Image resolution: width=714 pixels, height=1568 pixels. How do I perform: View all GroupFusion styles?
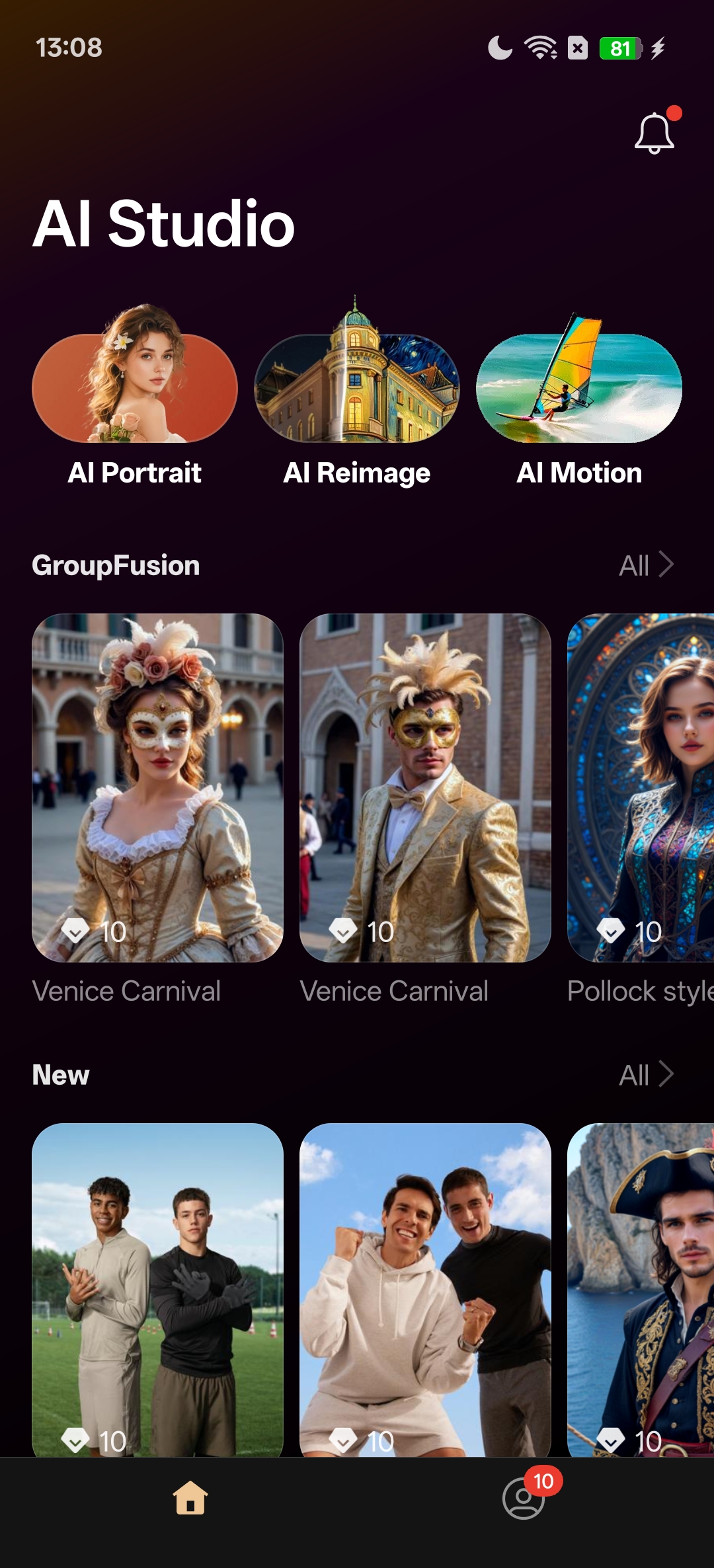(x=646, y=565)
